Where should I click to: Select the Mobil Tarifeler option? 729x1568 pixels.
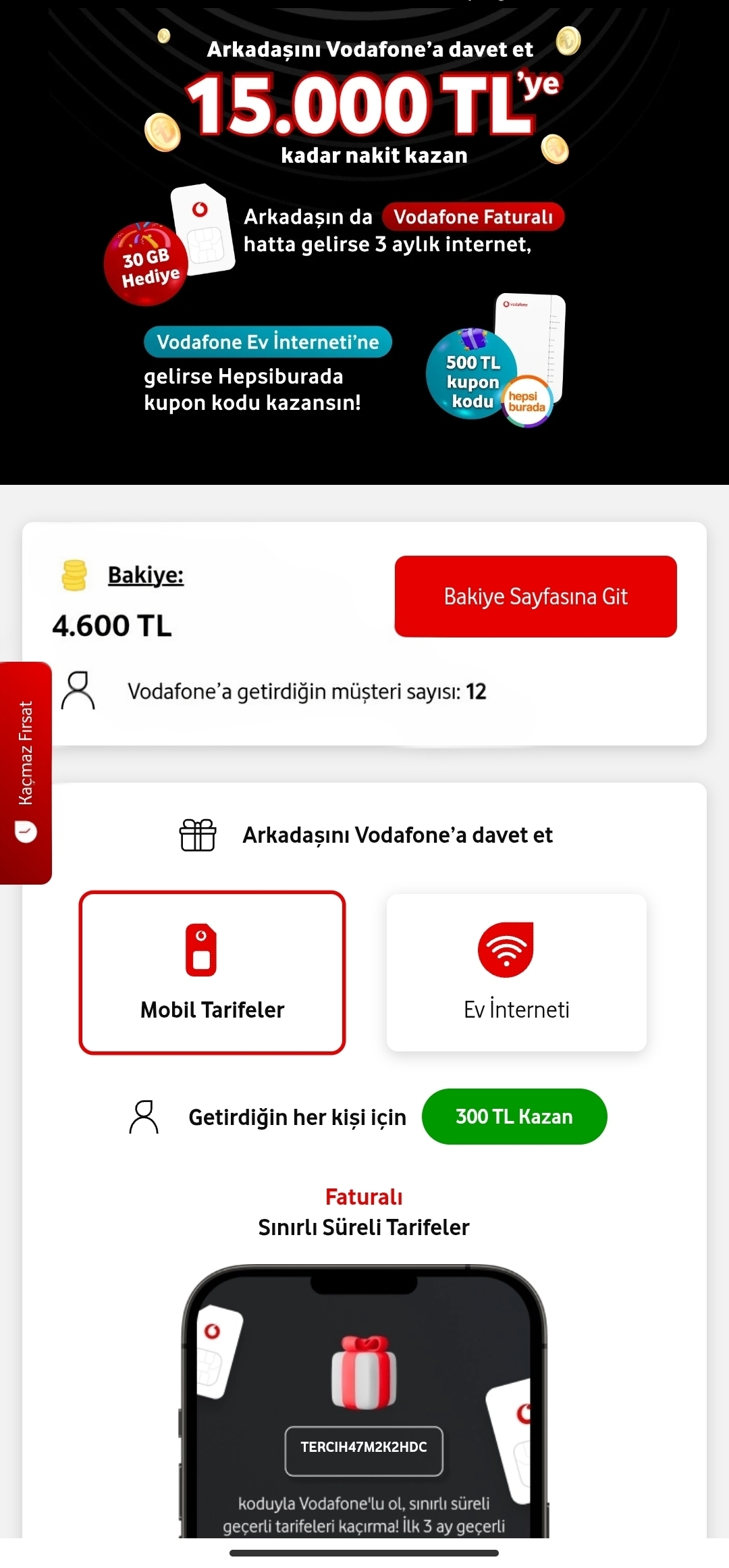[212, 972]
